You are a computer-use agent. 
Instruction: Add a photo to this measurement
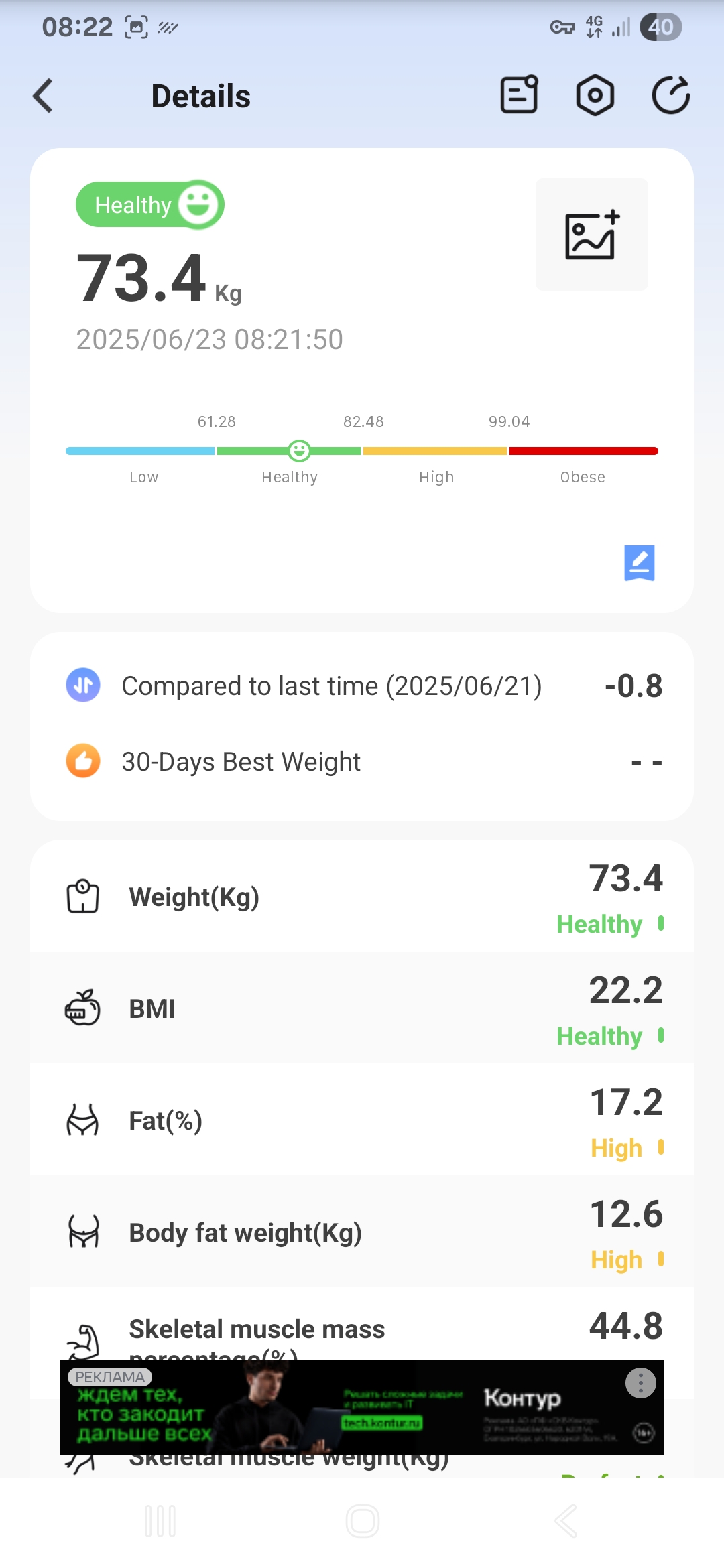(591, 235)
